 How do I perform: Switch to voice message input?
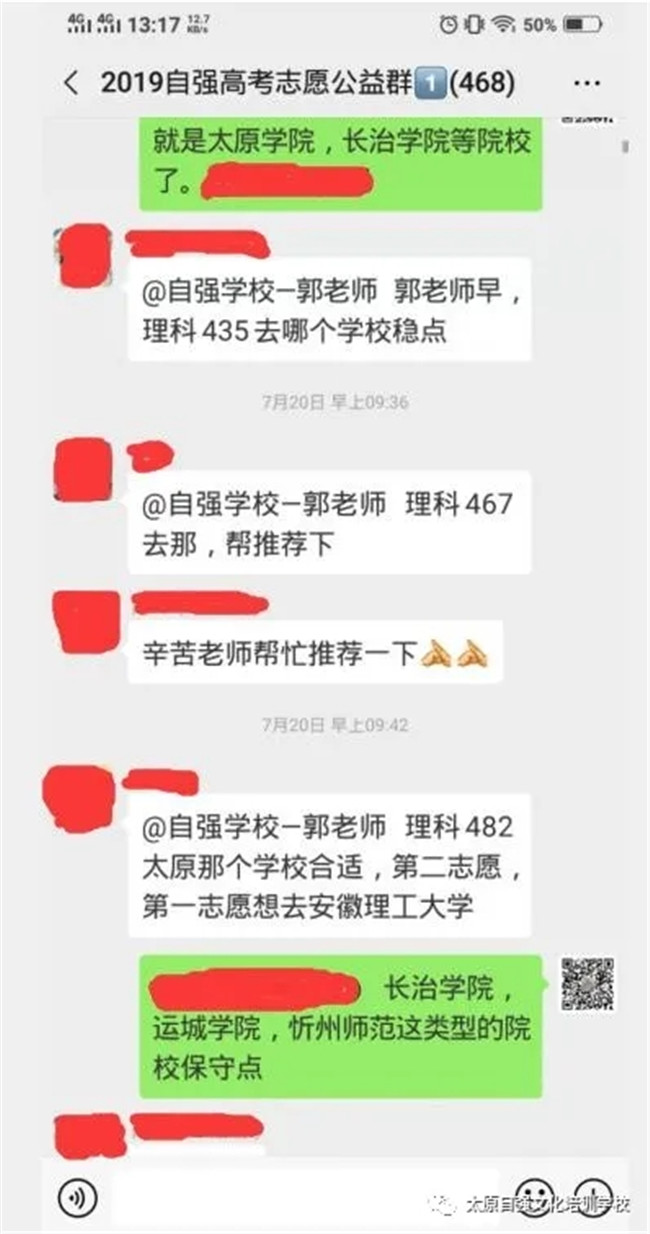tap(76, 1195)
